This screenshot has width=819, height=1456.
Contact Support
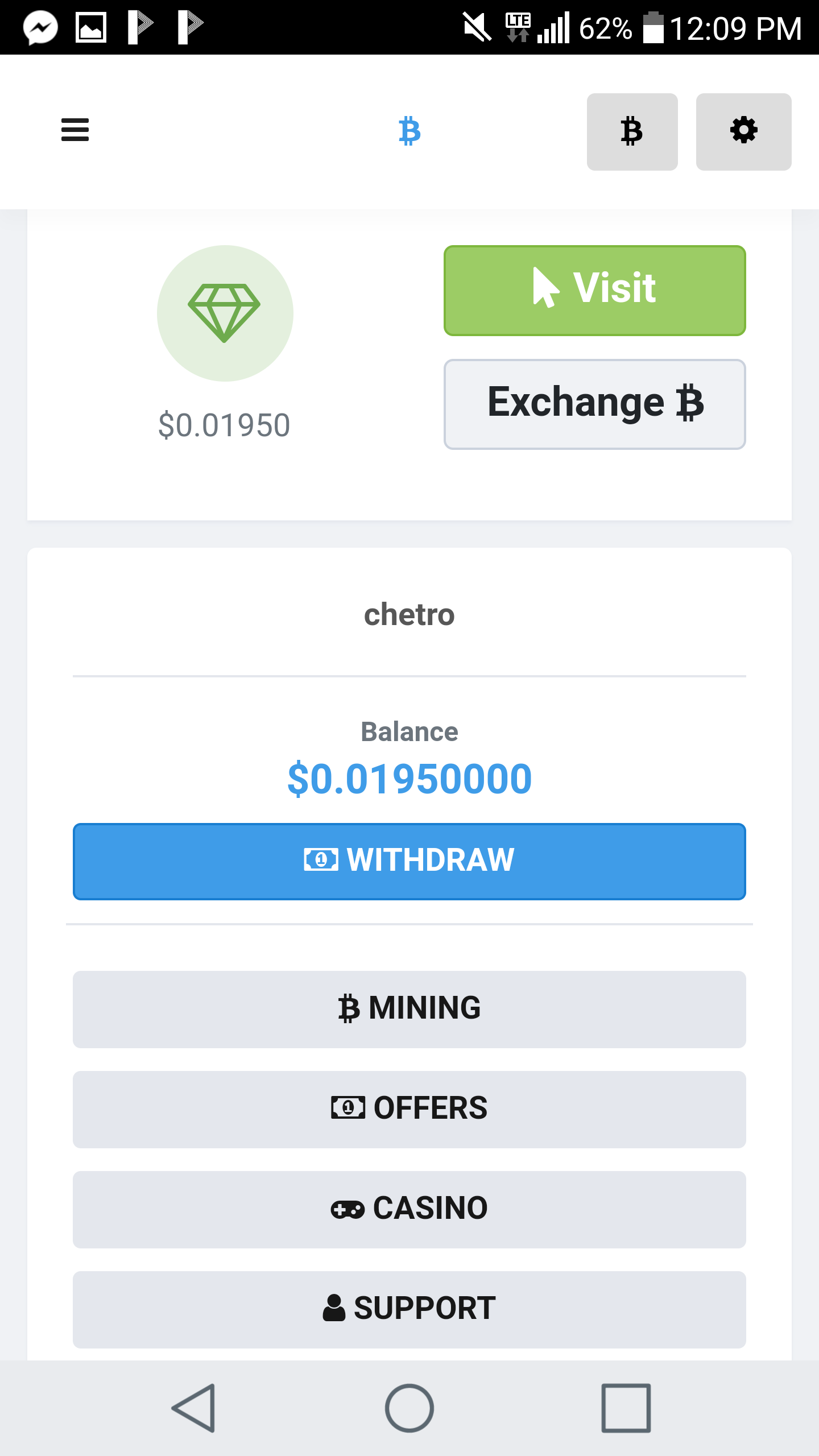point(409,1310)
